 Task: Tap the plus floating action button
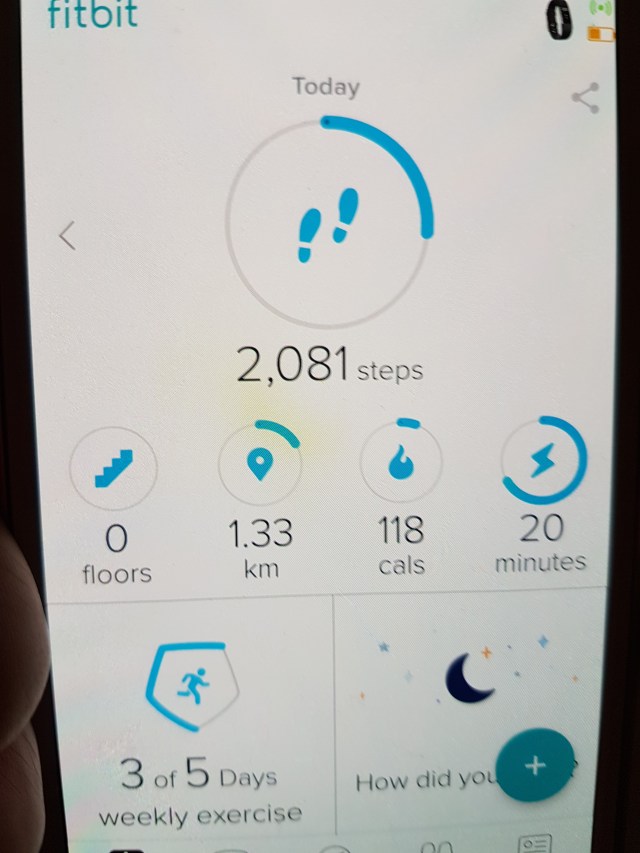[535, 765]
